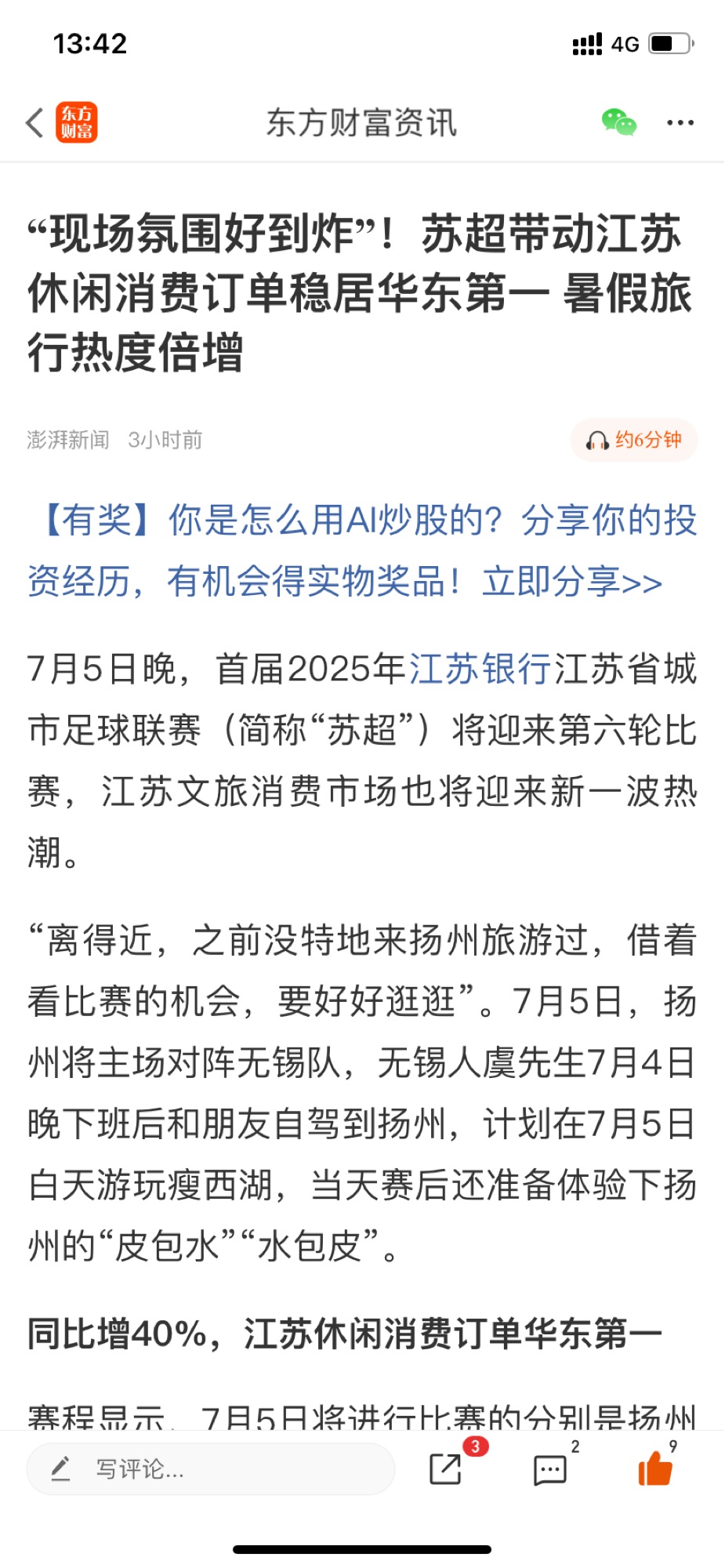Open the 东方财富 logo beside back arrow
Viewport: 725px width, 1568px height.
(x=77, y=123)
